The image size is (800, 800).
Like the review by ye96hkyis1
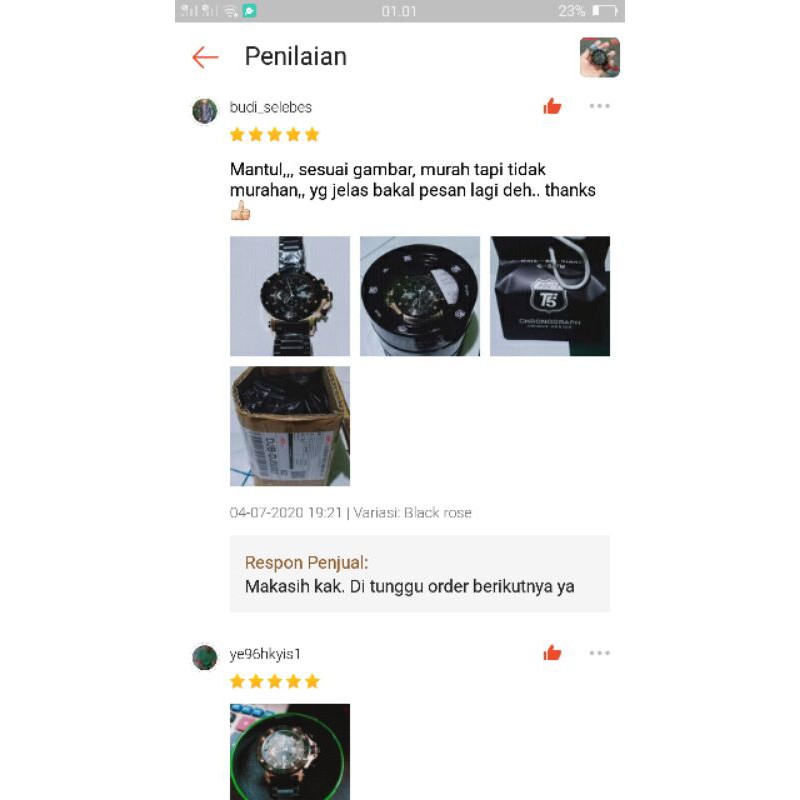pyautogui.click(x=552, y=653)
